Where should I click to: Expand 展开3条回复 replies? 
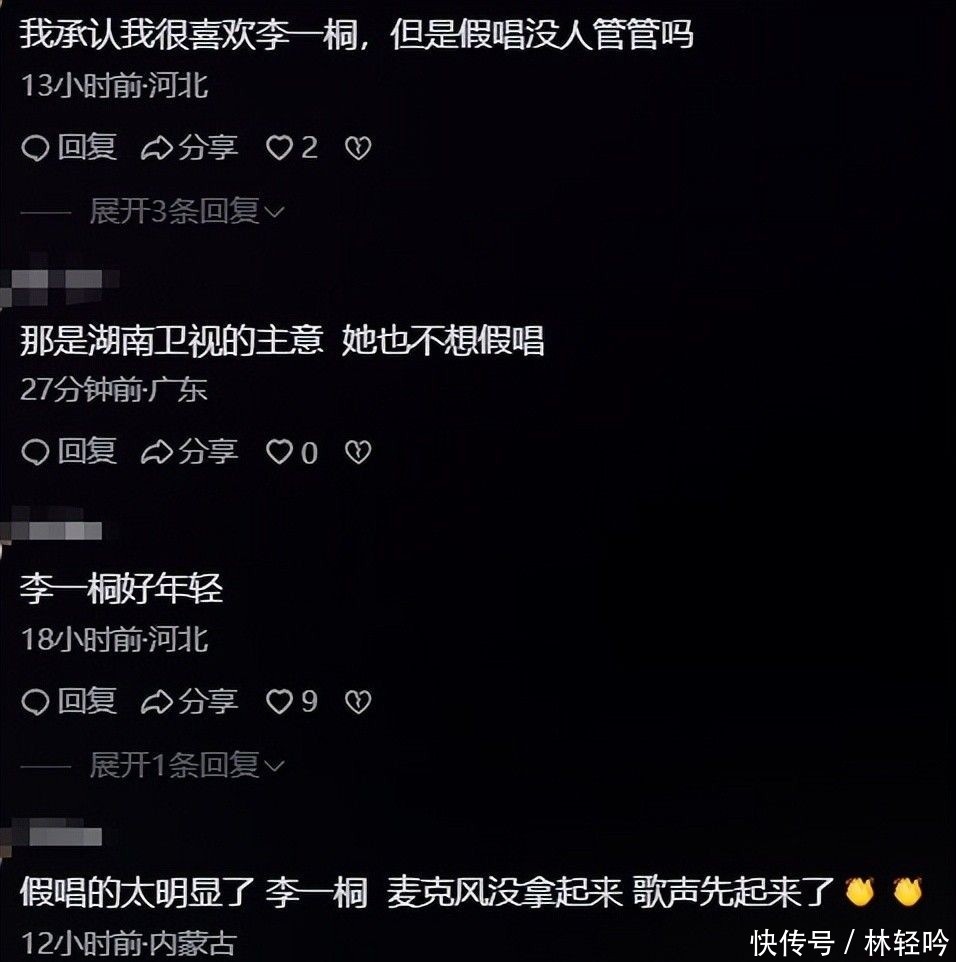point(187,211)
